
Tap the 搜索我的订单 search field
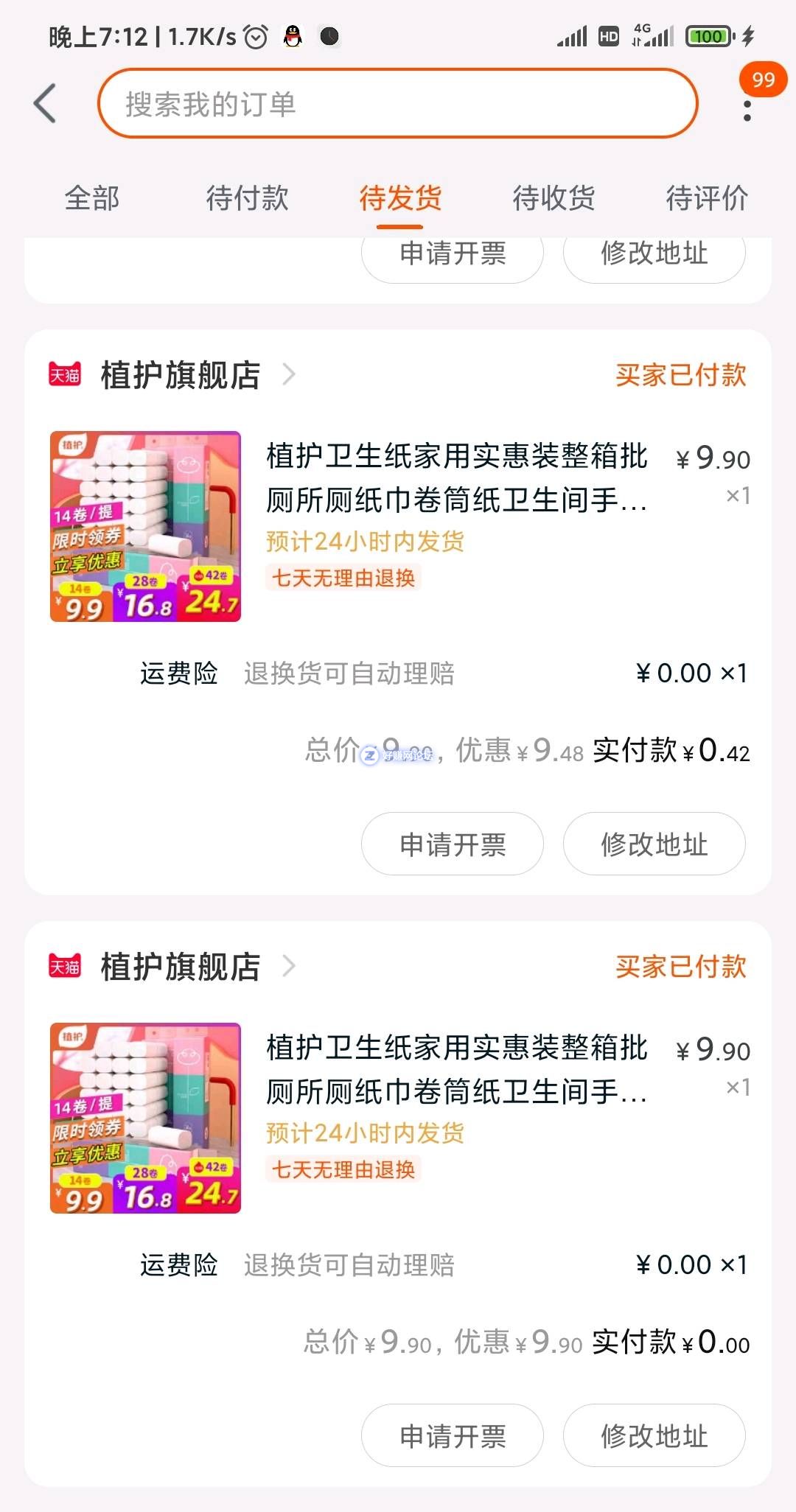point(398,104)
